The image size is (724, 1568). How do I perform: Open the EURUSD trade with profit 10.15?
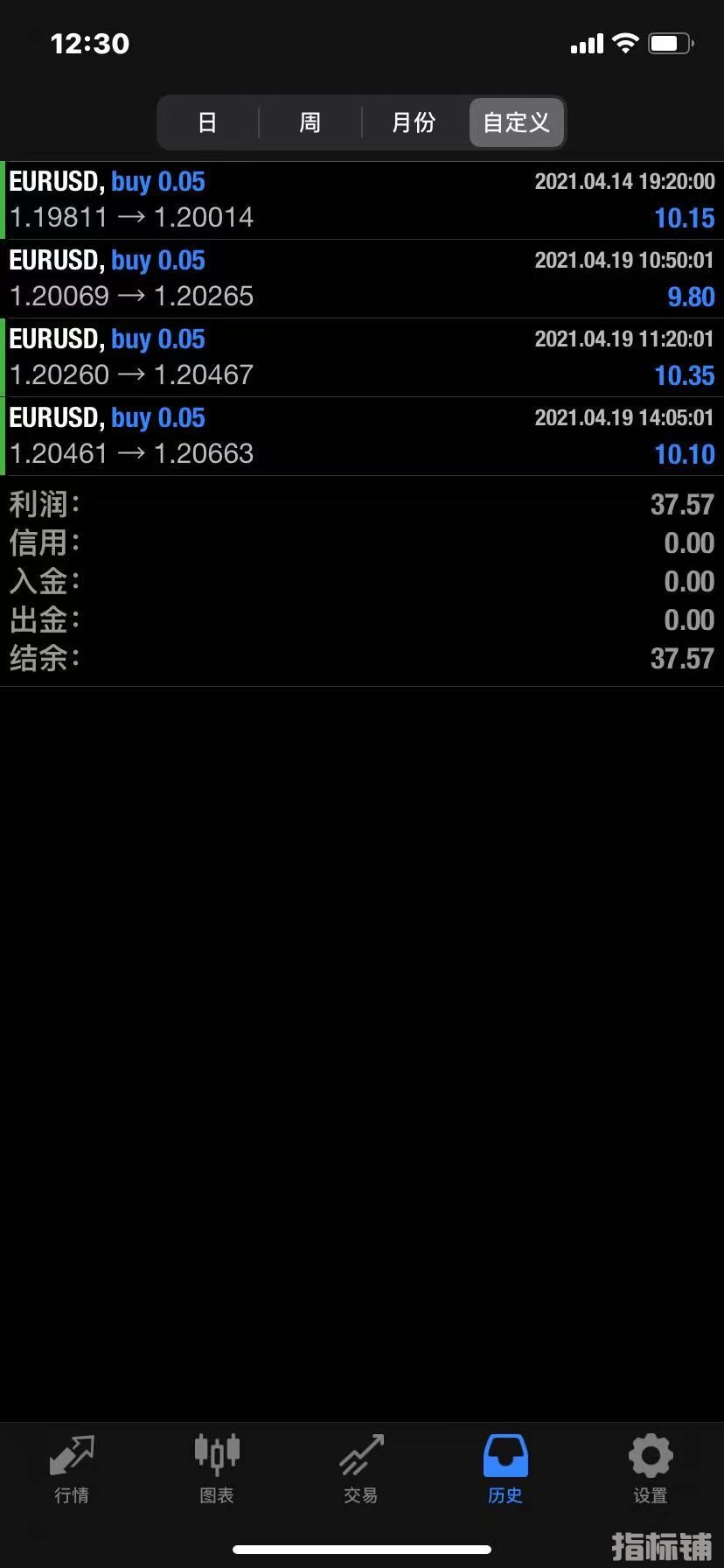pyautogui.click(x=362, y=200)
